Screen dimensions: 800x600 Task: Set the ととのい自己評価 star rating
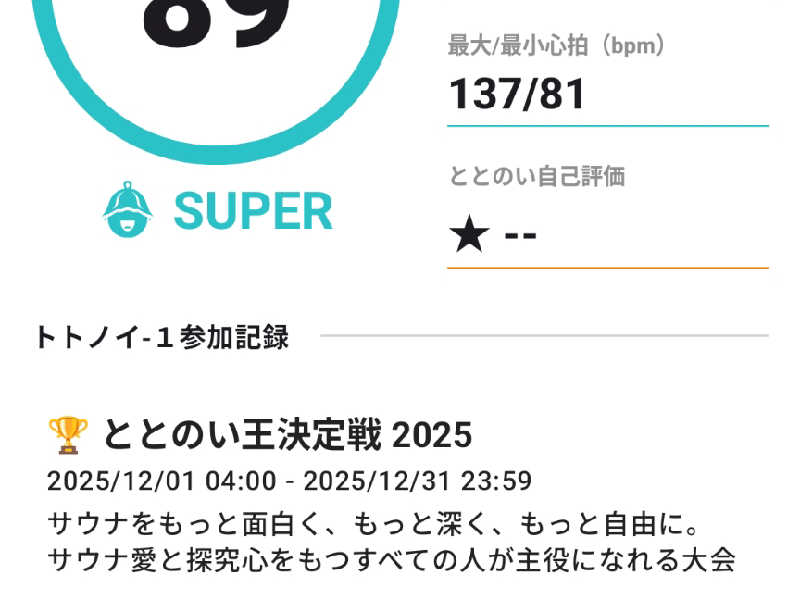[x=493, y=237]
